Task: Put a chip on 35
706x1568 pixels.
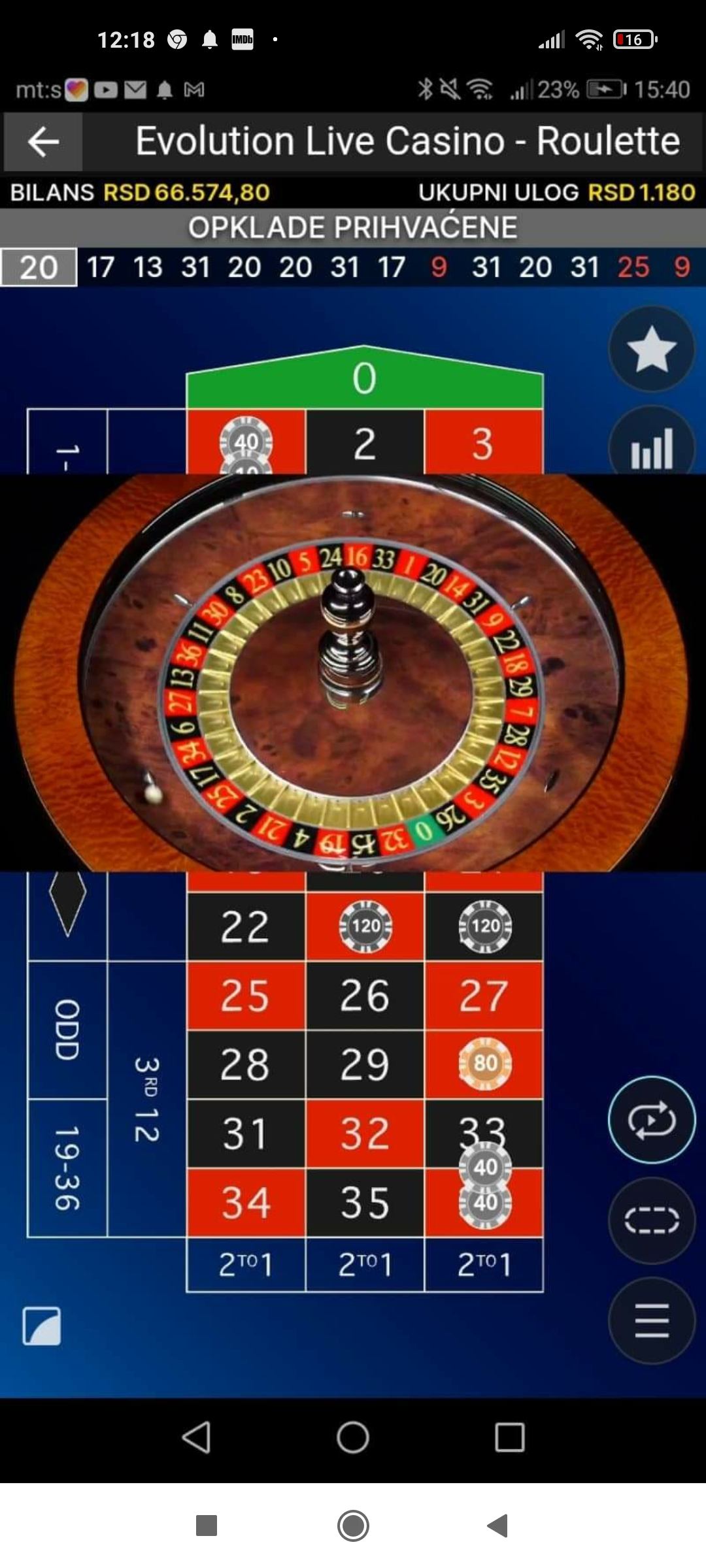Action: (364, 1202)
